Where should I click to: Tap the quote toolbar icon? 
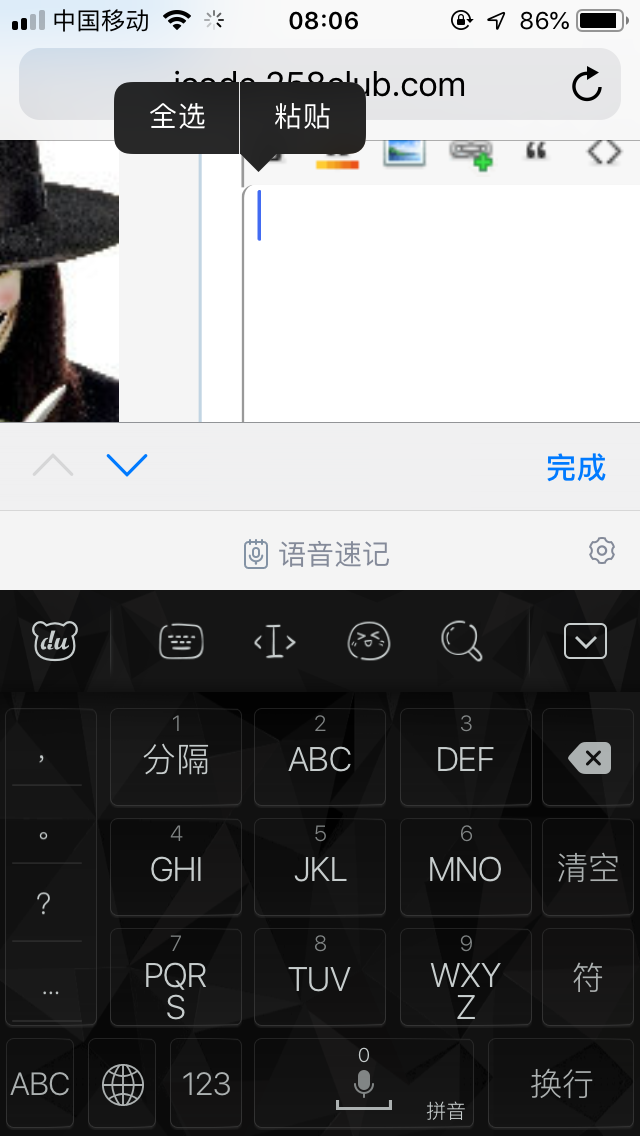[536, 152]
